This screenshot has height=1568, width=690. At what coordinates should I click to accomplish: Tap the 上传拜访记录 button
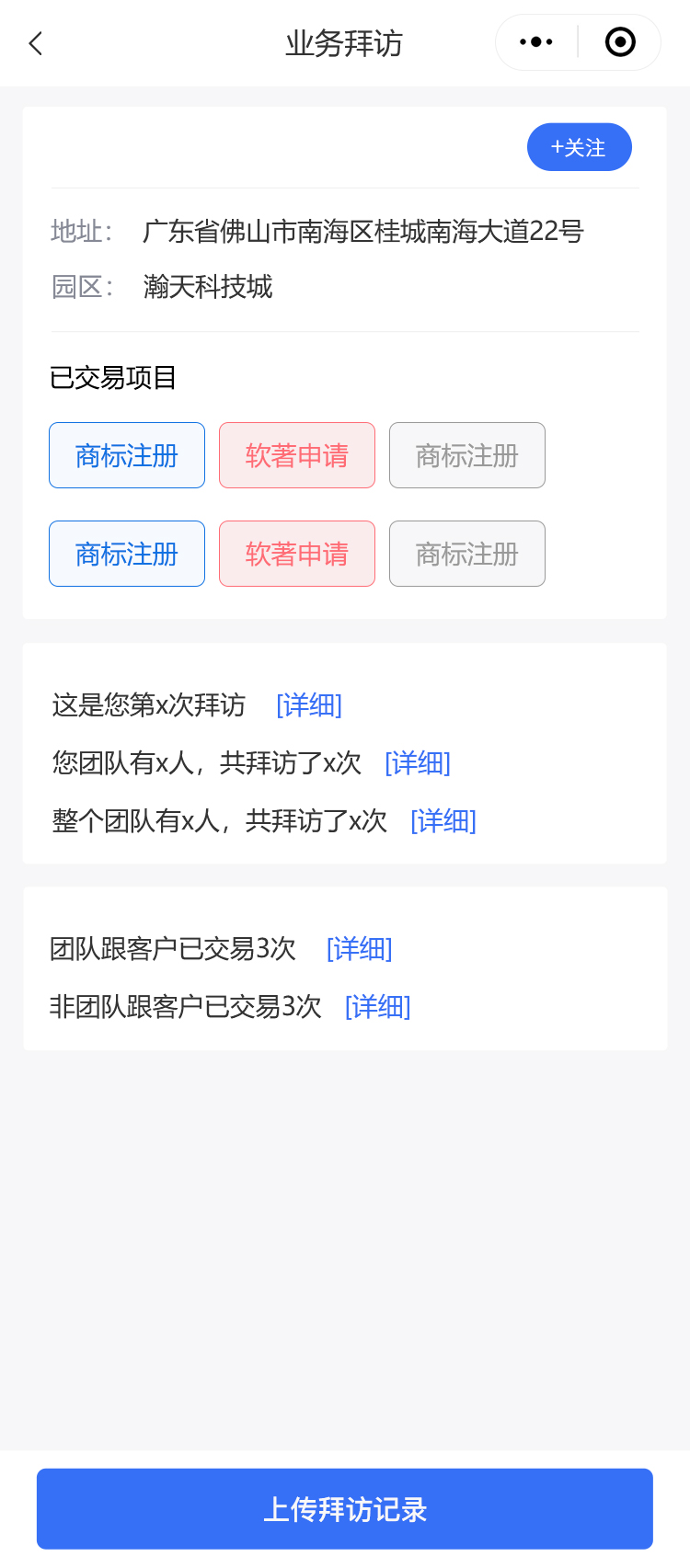[x=345, y=1509]
